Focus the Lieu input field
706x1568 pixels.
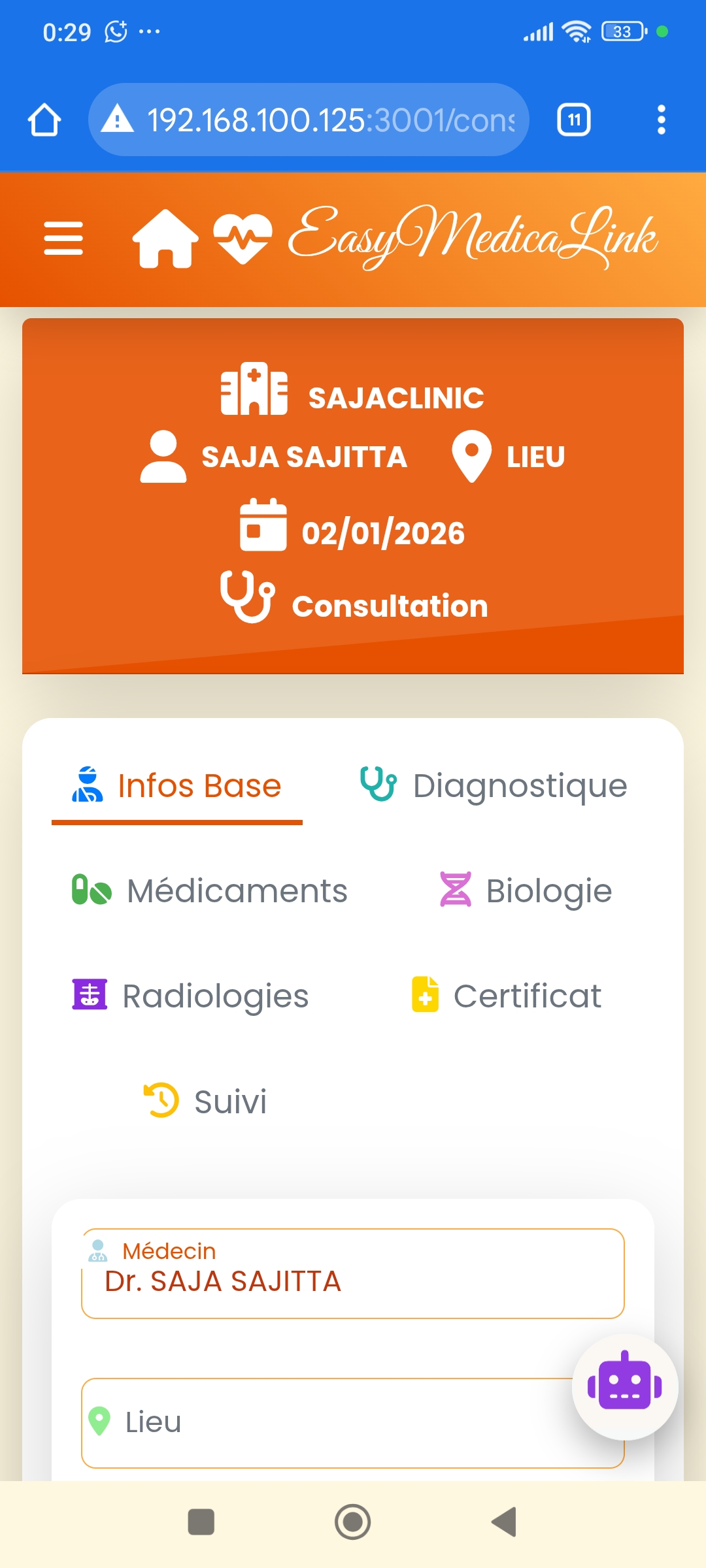(x=327, y=1422)
